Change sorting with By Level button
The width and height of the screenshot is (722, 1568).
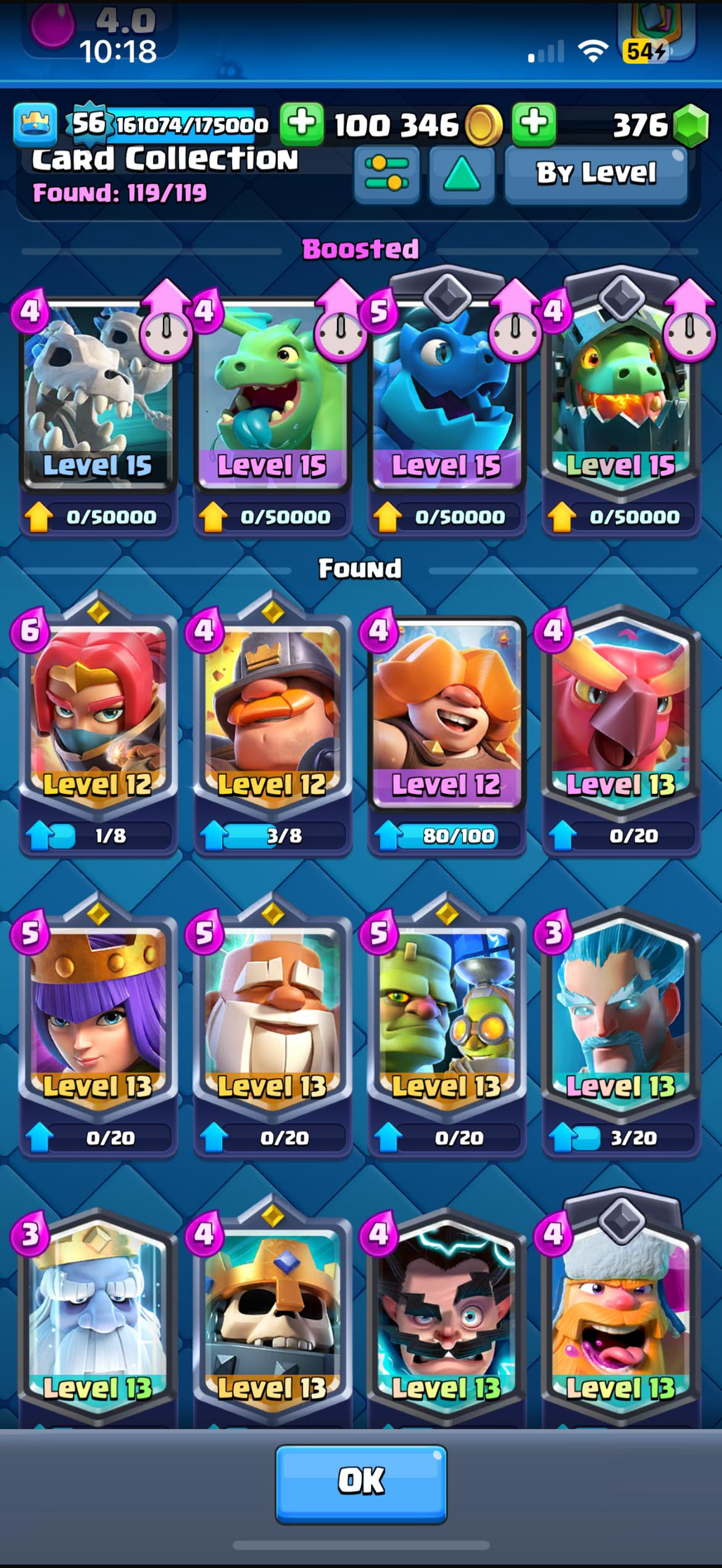[x=596, y=173]
